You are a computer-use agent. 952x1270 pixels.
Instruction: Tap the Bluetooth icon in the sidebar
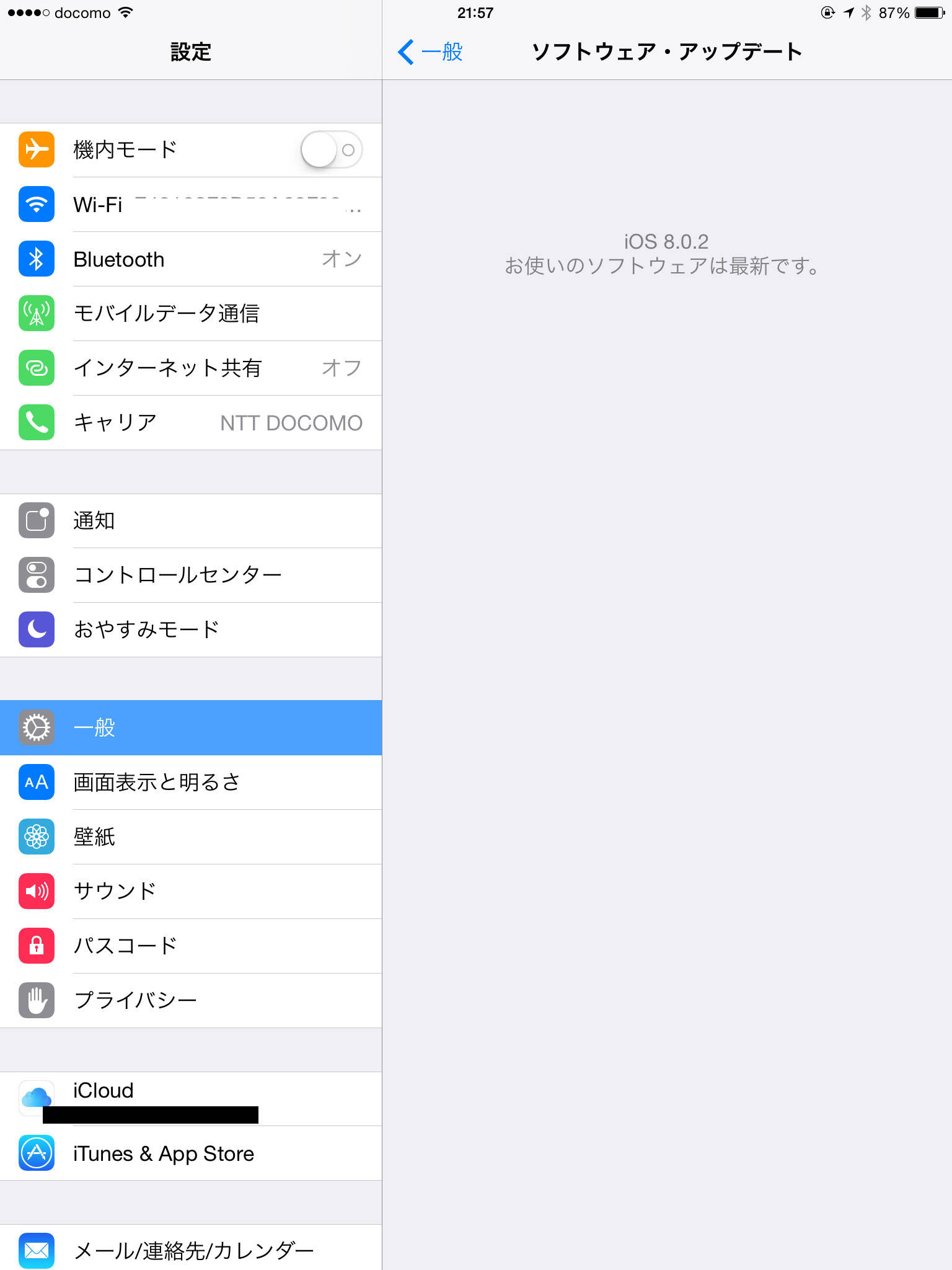click(x=36, y=259)
